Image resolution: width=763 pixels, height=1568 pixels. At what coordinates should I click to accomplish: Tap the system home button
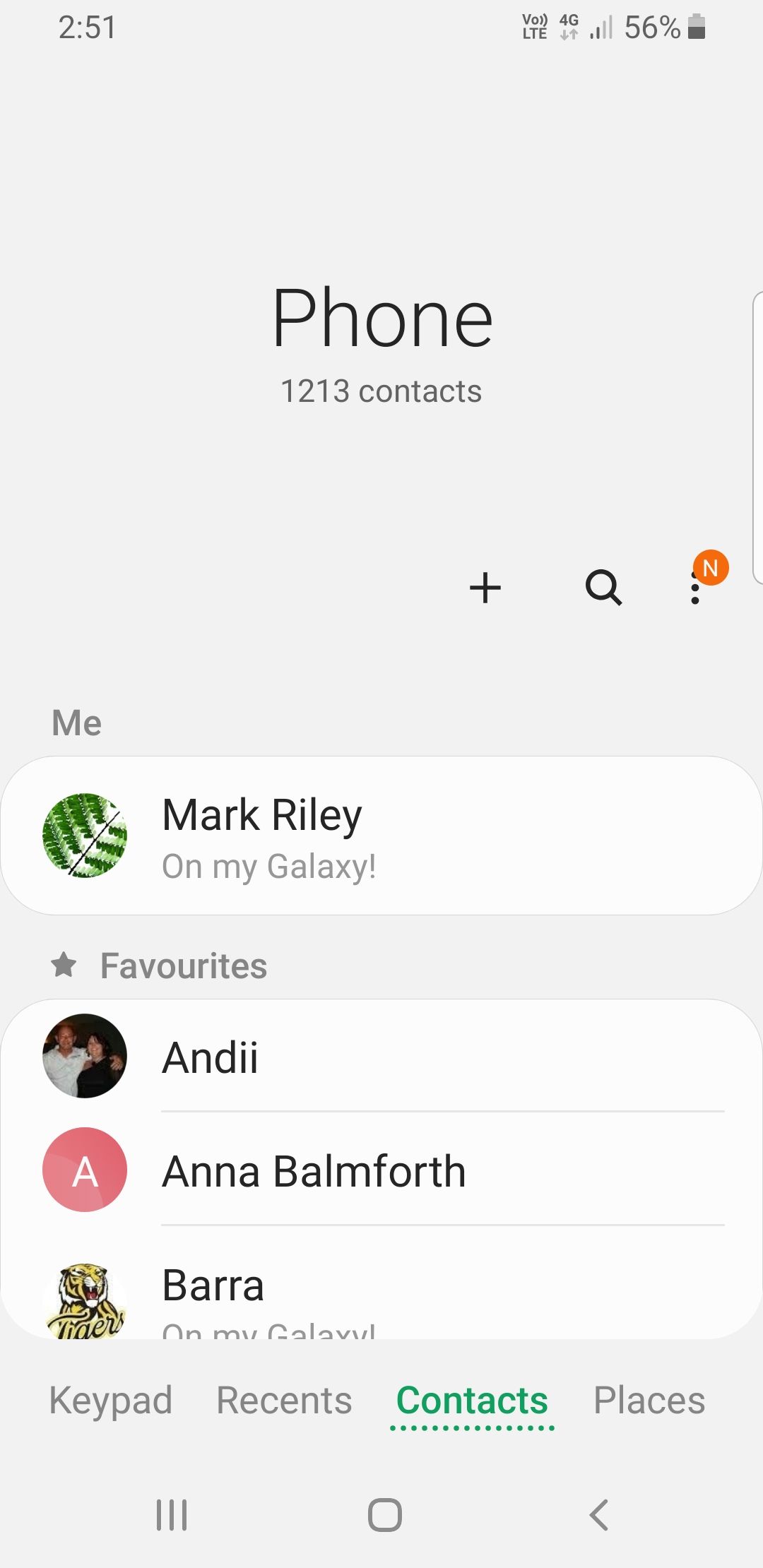click(384, 1514)
